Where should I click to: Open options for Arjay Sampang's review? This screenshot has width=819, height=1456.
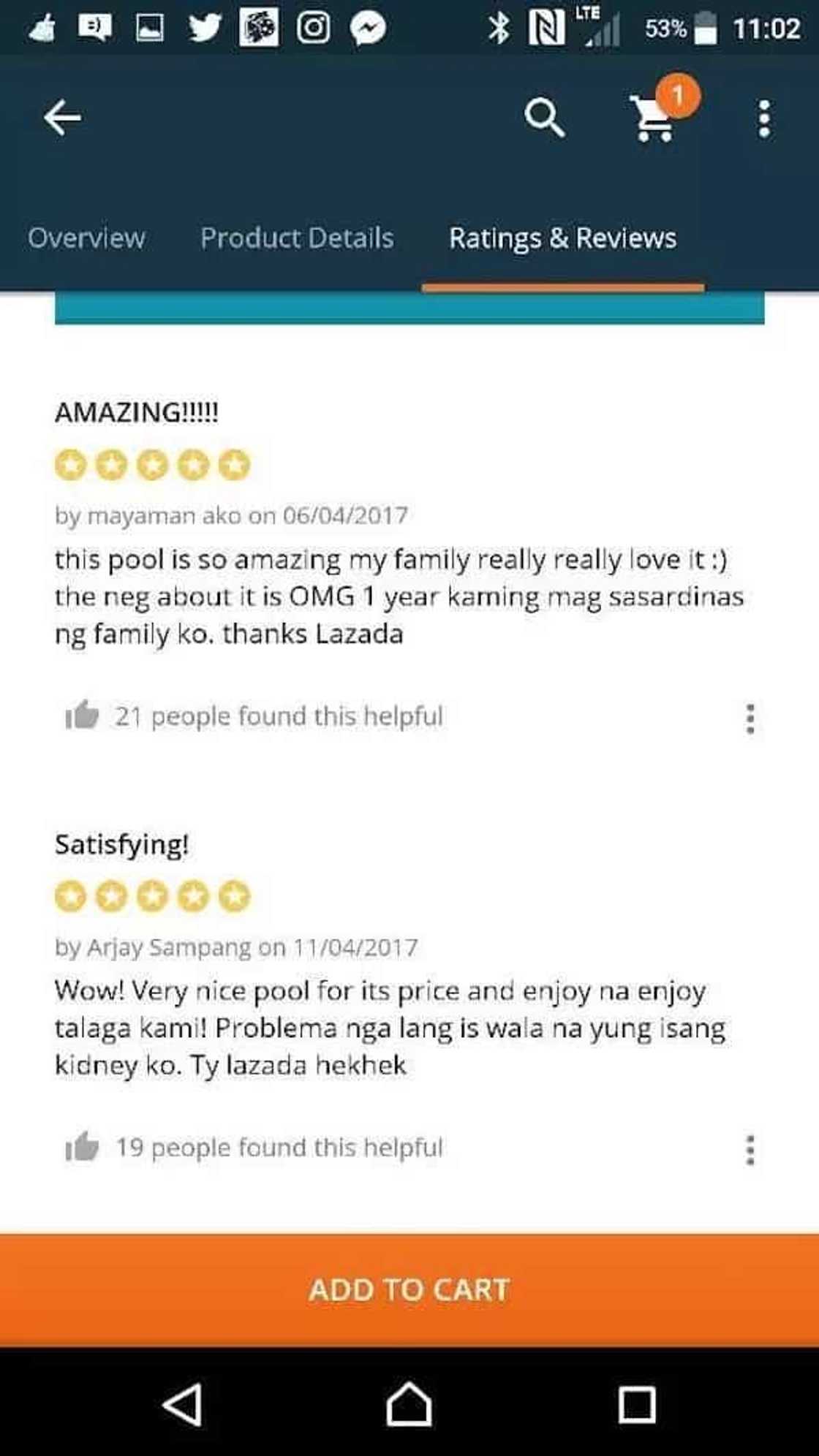click(750, 1150)
